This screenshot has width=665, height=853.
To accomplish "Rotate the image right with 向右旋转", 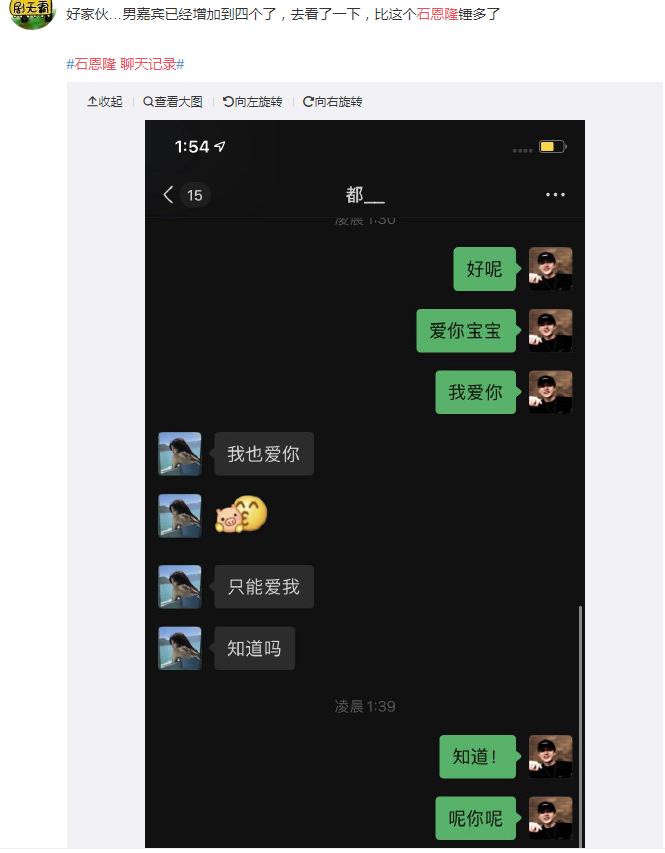I will tap(333, 102).
